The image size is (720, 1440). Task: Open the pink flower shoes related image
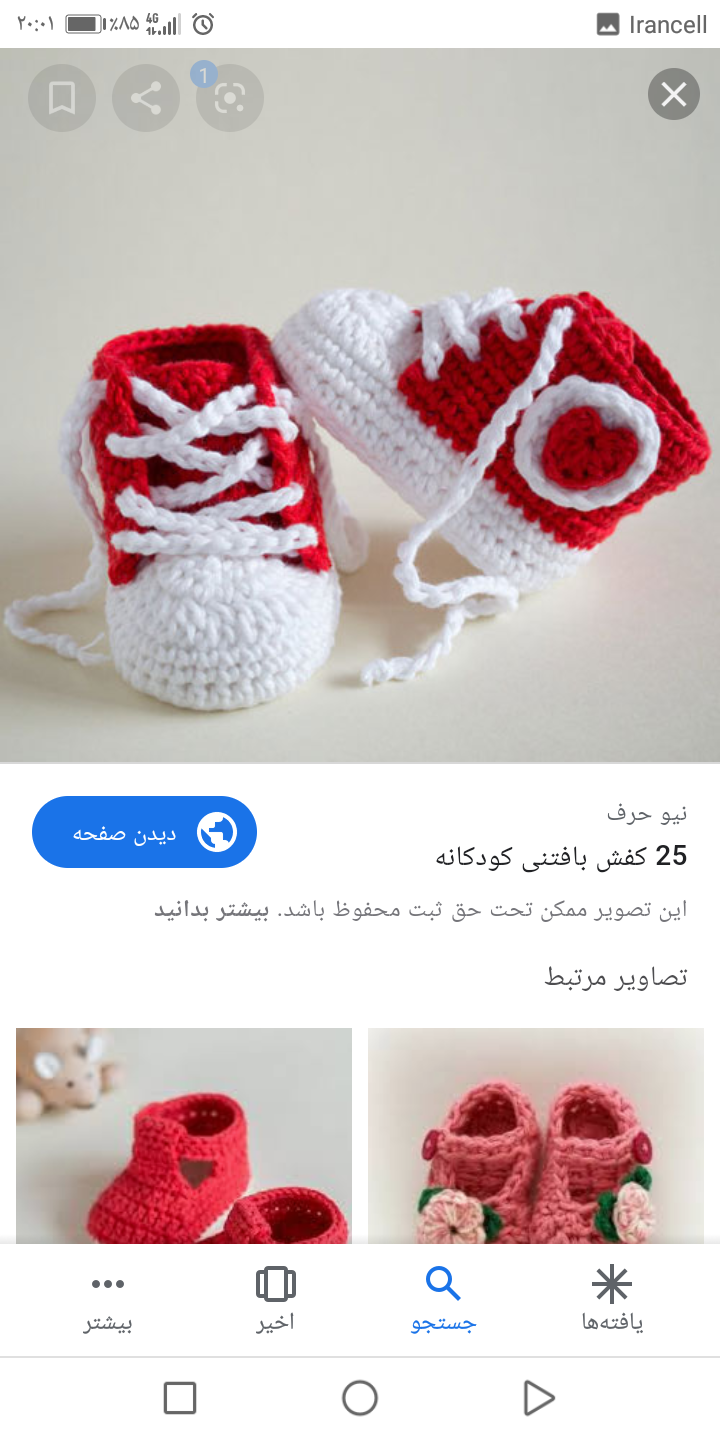536,1135
